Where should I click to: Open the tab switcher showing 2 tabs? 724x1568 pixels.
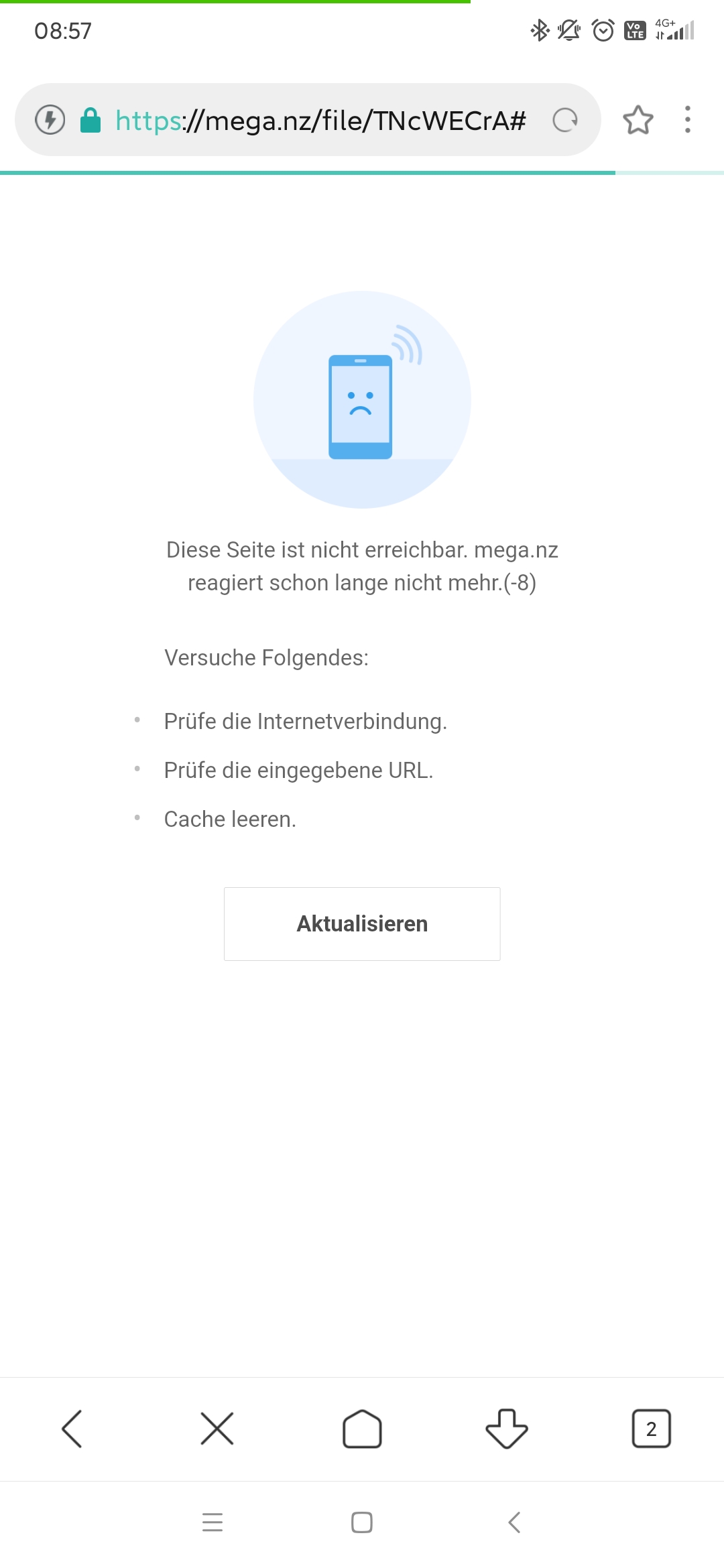point(651,1429)
